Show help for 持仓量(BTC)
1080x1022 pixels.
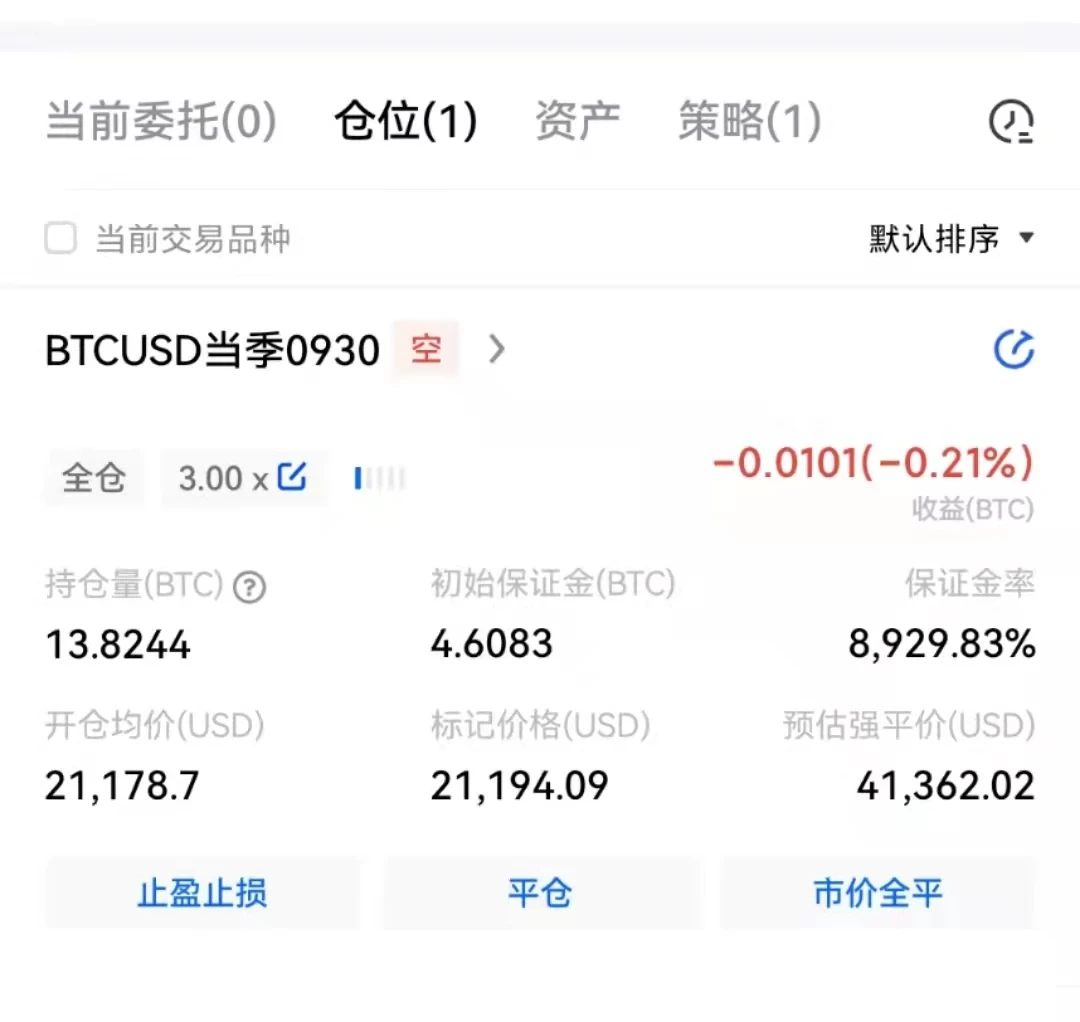[249, 588]
